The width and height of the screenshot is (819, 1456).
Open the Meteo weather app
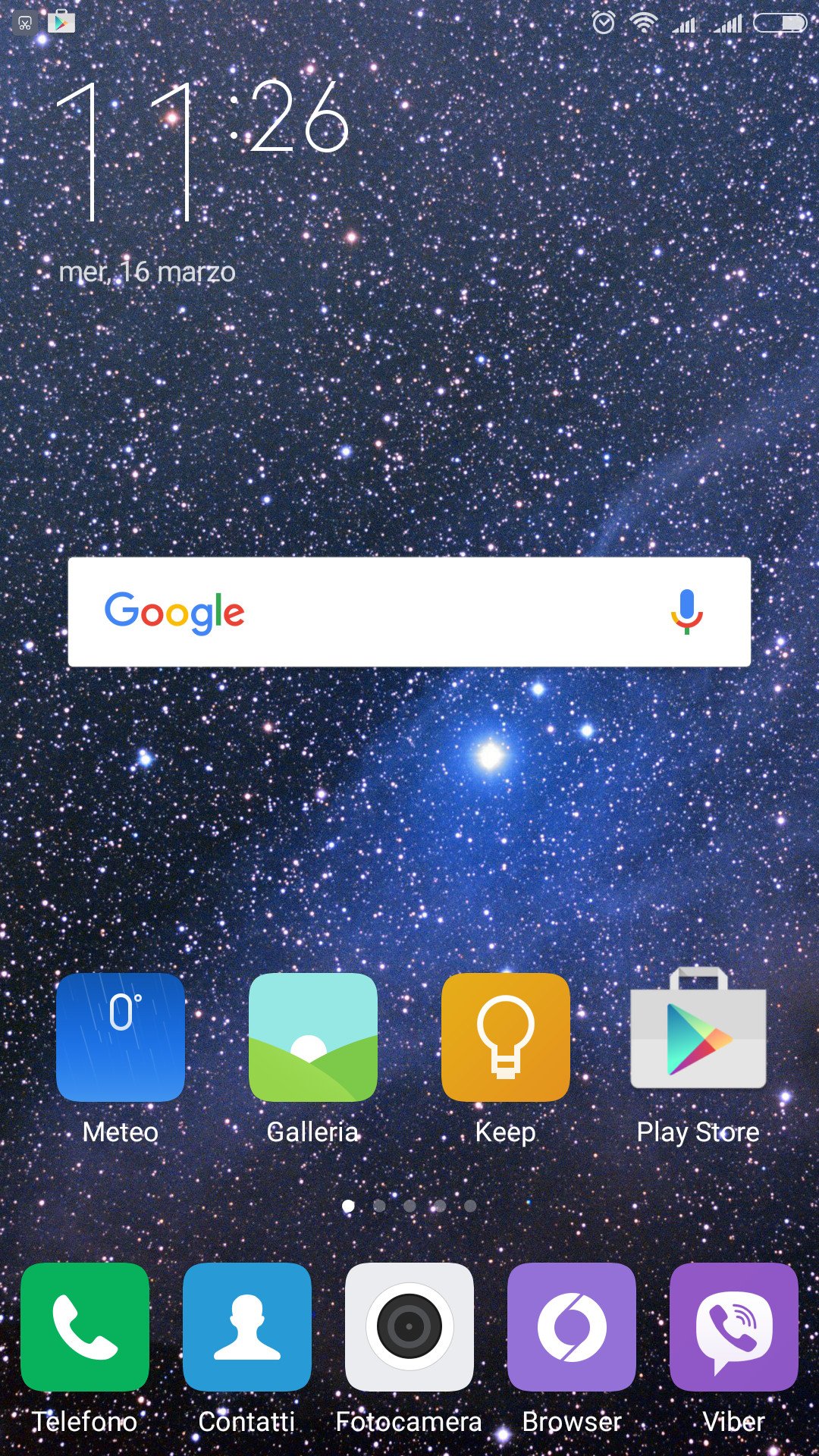pyautogui.click(x=121, y=1037)
